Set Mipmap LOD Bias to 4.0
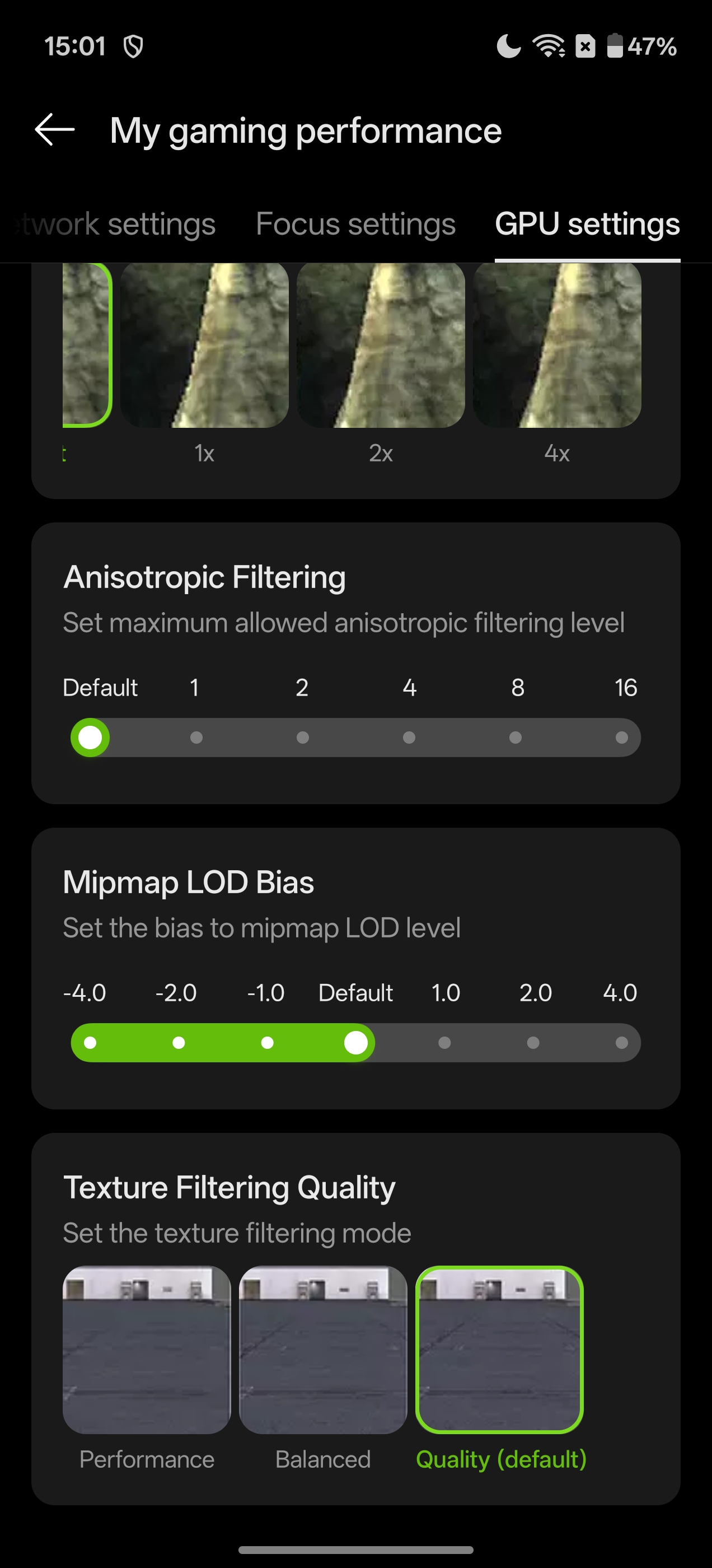Viewport: 712px width, 1568px height. [621, 1043]
